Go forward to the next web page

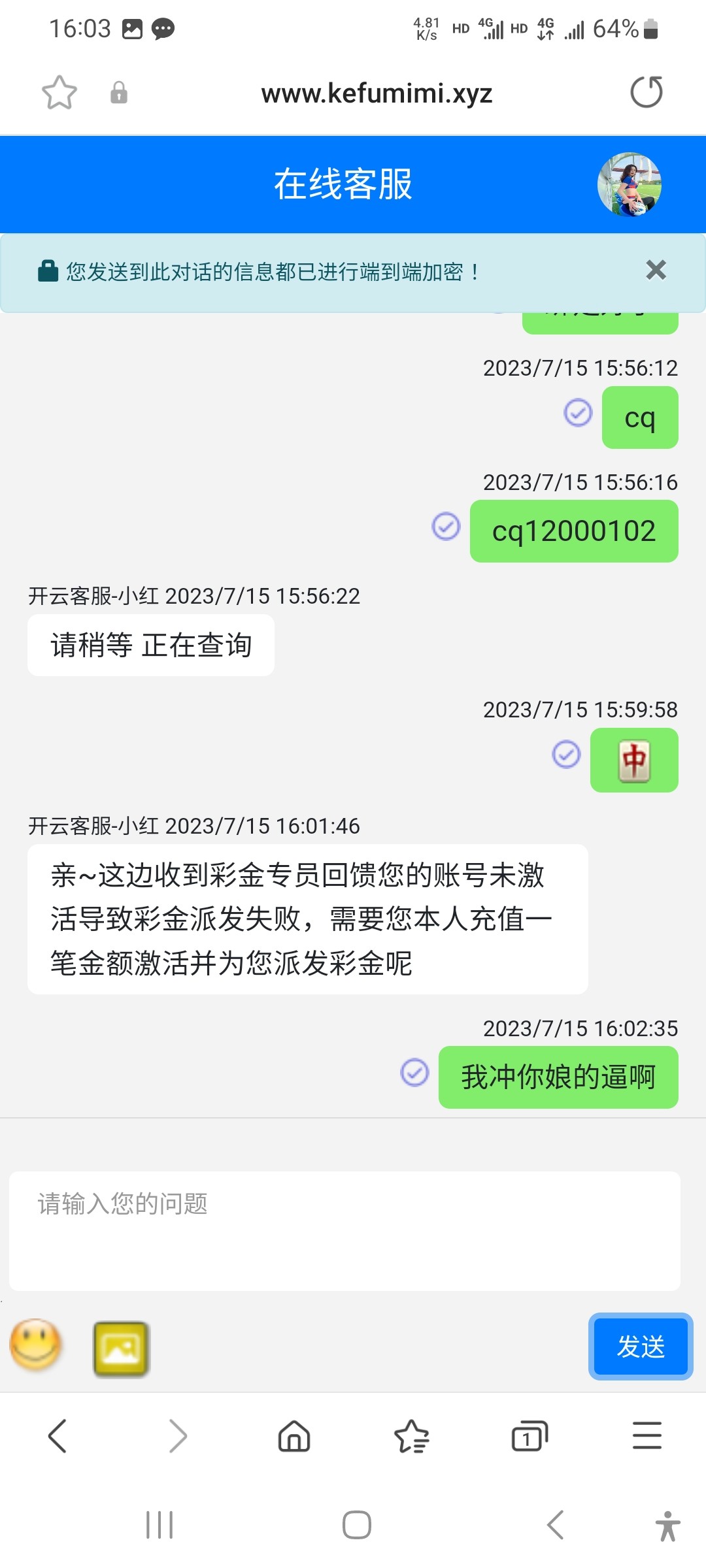[178, 1436]
